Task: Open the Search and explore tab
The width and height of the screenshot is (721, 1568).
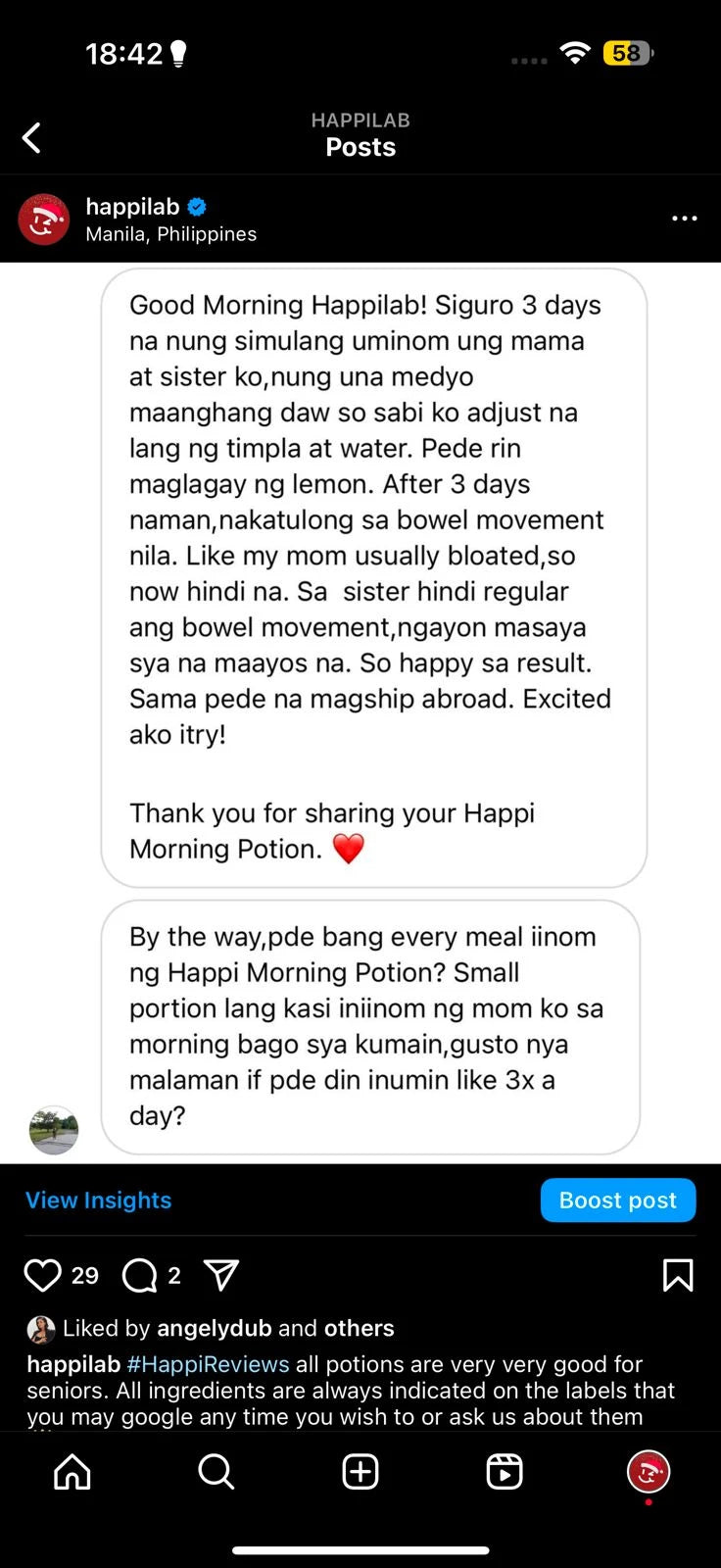Action: [x=216, y=1472]
